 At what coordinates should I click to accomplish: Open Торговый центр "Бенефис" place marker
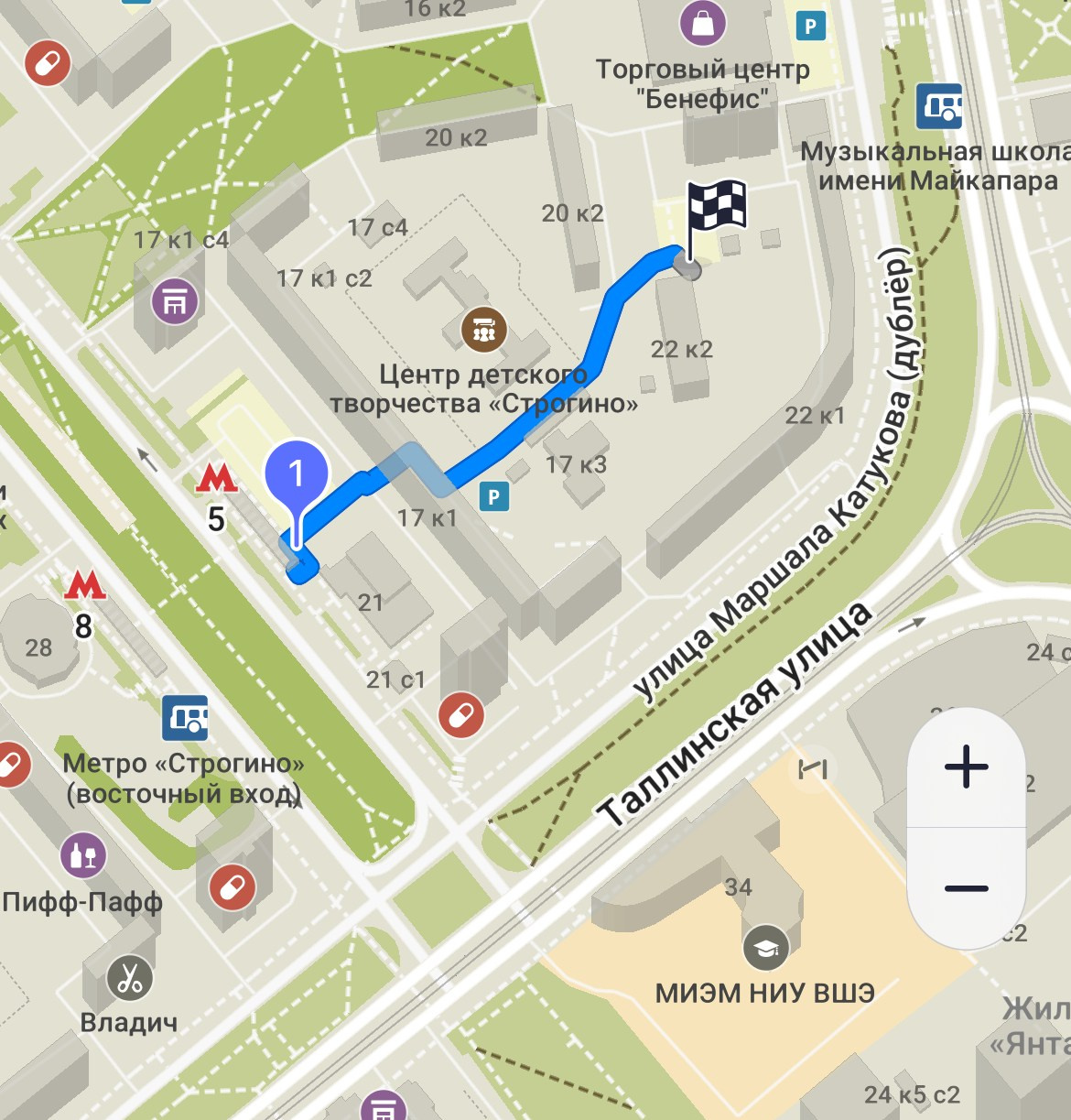(703, 23)
